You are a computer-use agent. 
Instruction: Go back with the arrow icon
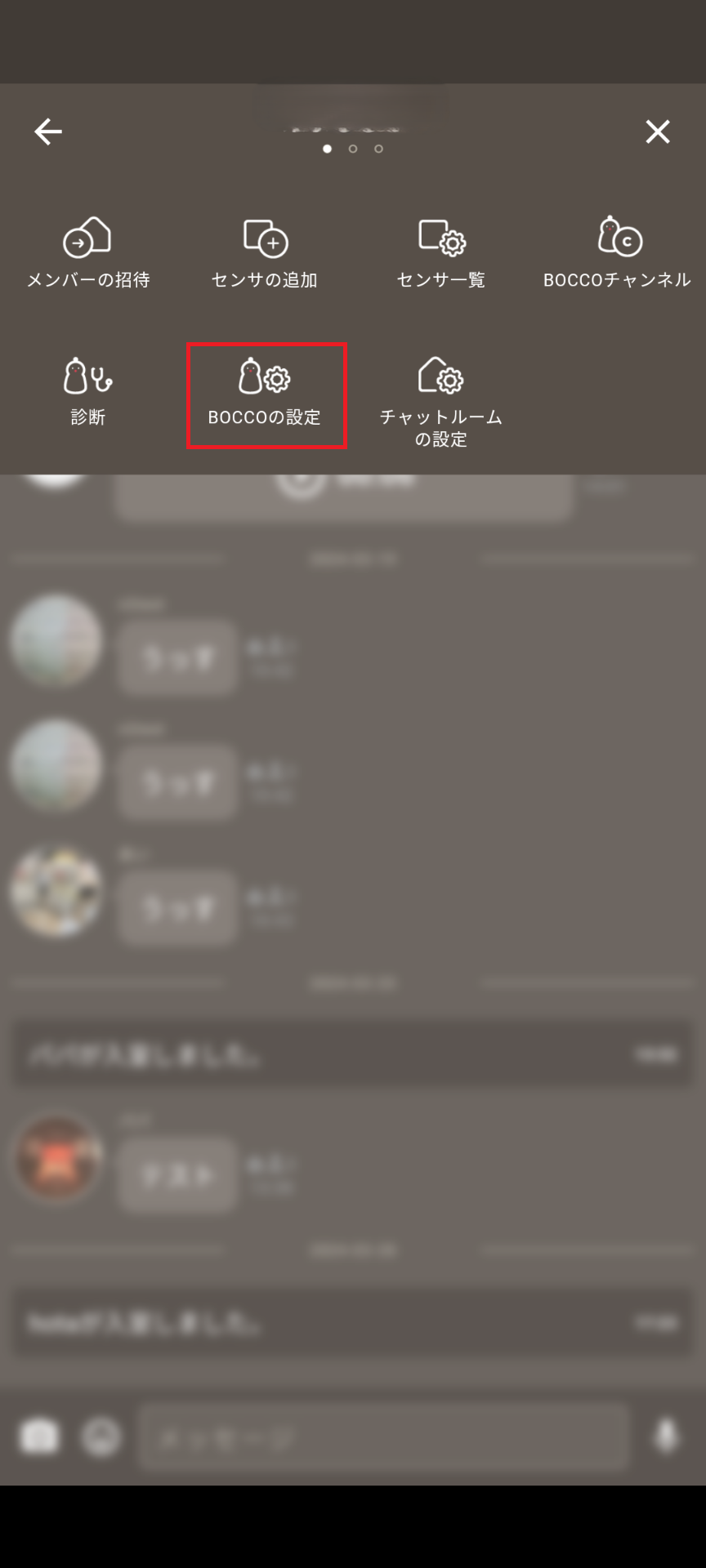click(48, 131)
